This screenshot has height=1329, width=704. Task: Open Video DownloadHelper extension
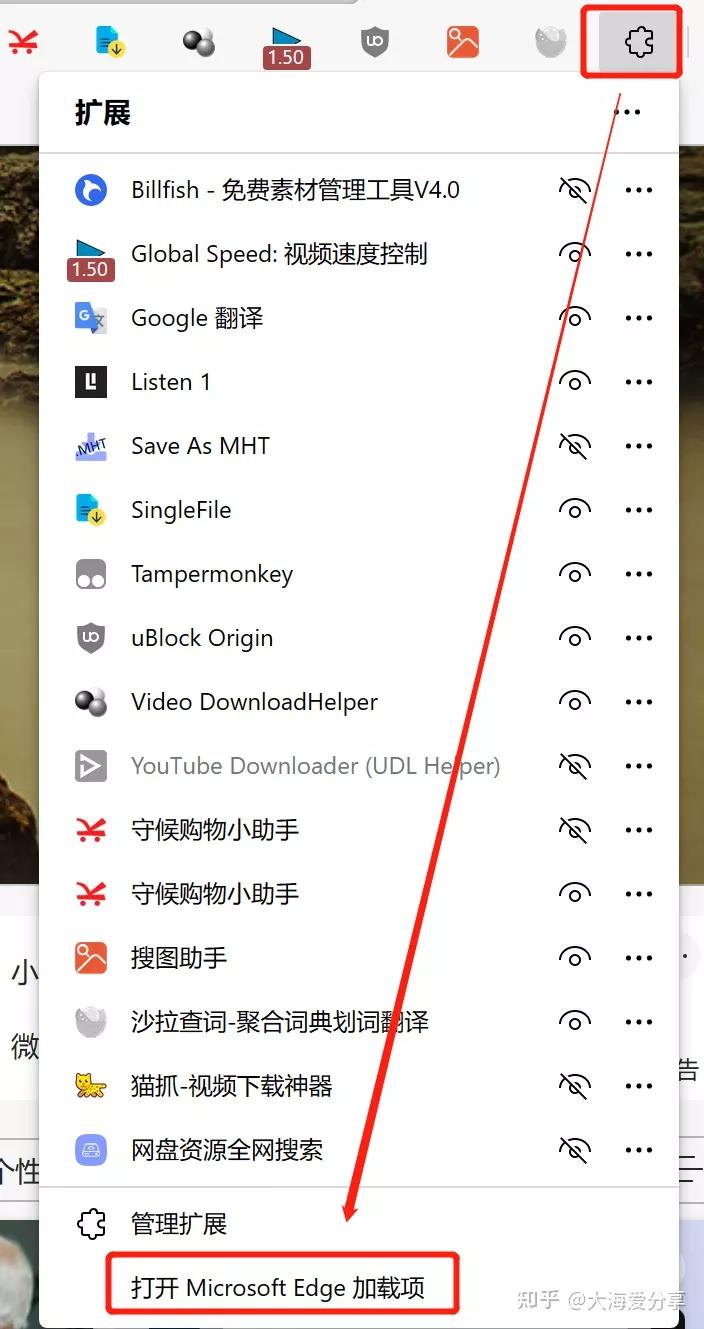click(x=254, y=702)
